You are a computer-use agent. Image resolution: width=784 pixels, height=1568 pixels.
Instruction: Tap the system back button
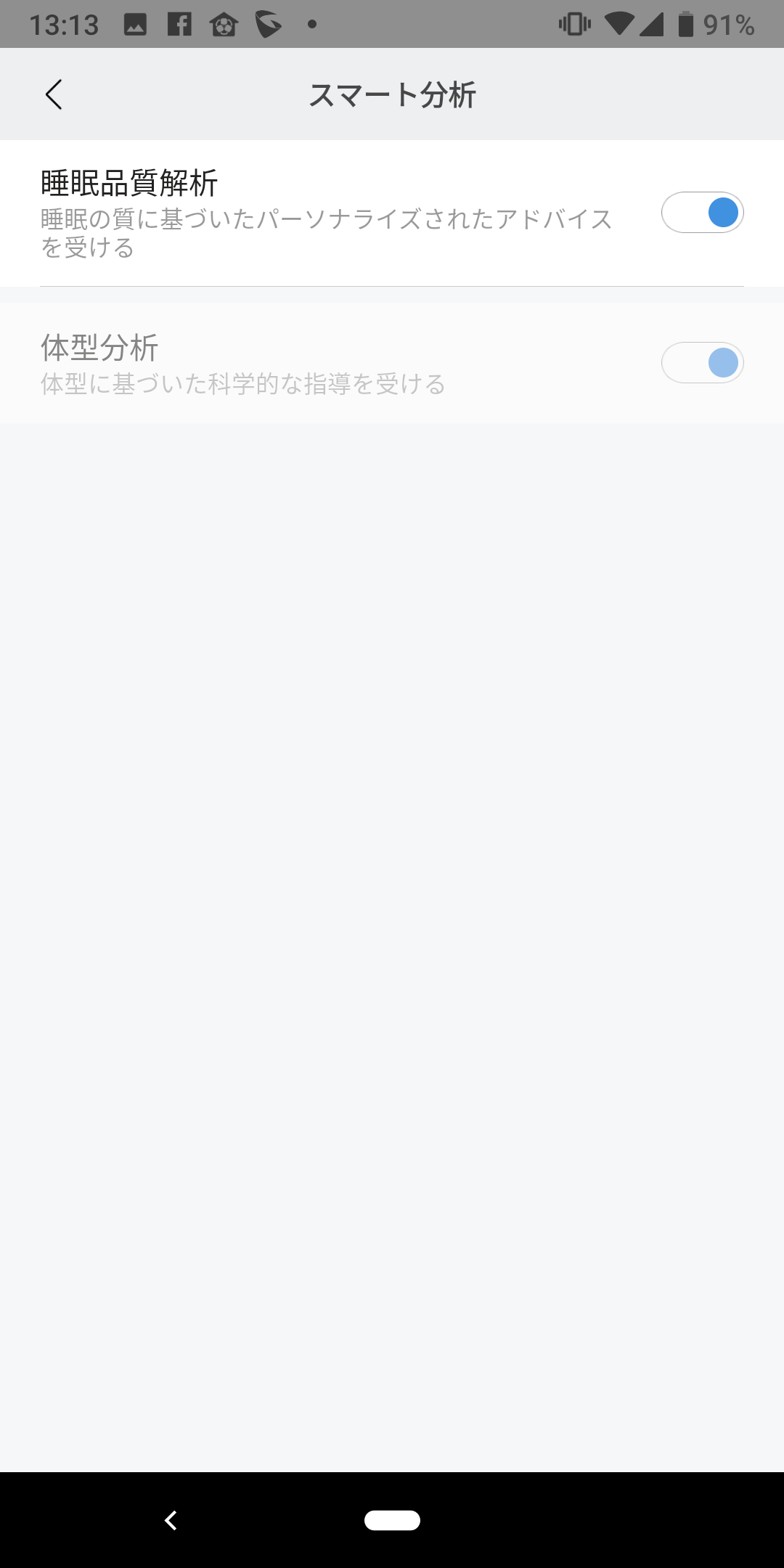(x=171, y=1520)
